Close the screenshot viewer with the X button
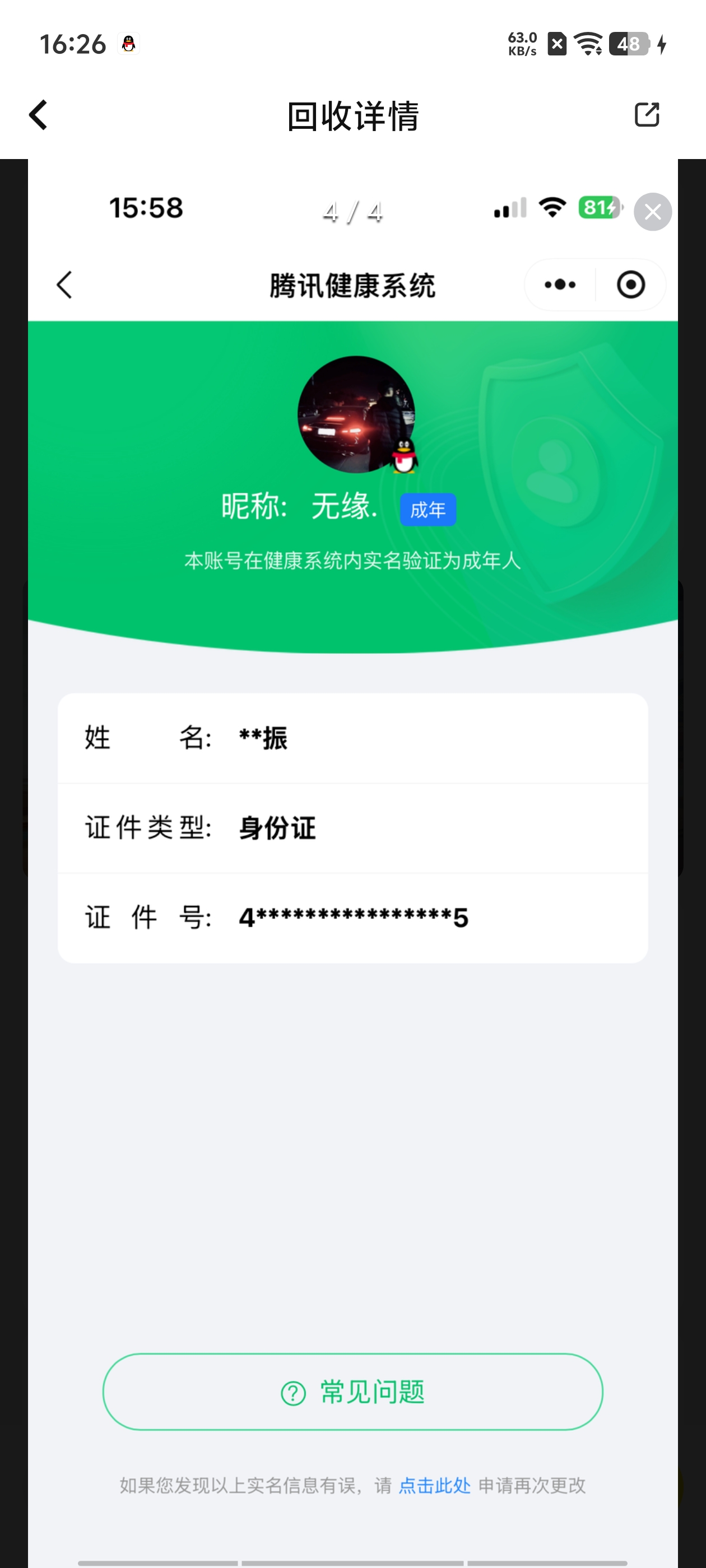The image size is (706, 1568). [652, 211]
